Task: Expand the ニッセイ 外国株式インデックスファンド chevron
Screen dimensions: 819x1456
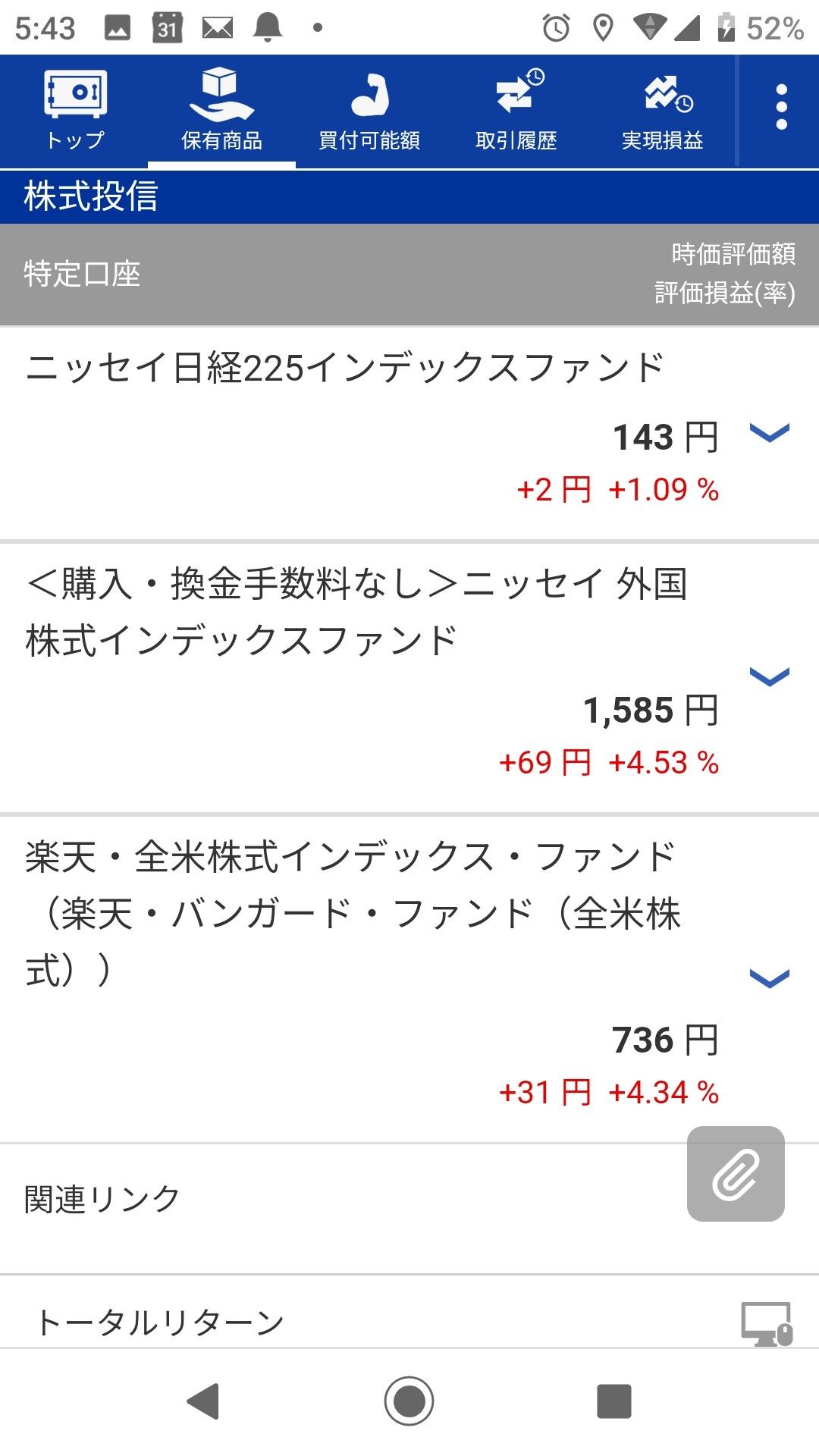Action: pyautogui.click(x=769, y=676)
